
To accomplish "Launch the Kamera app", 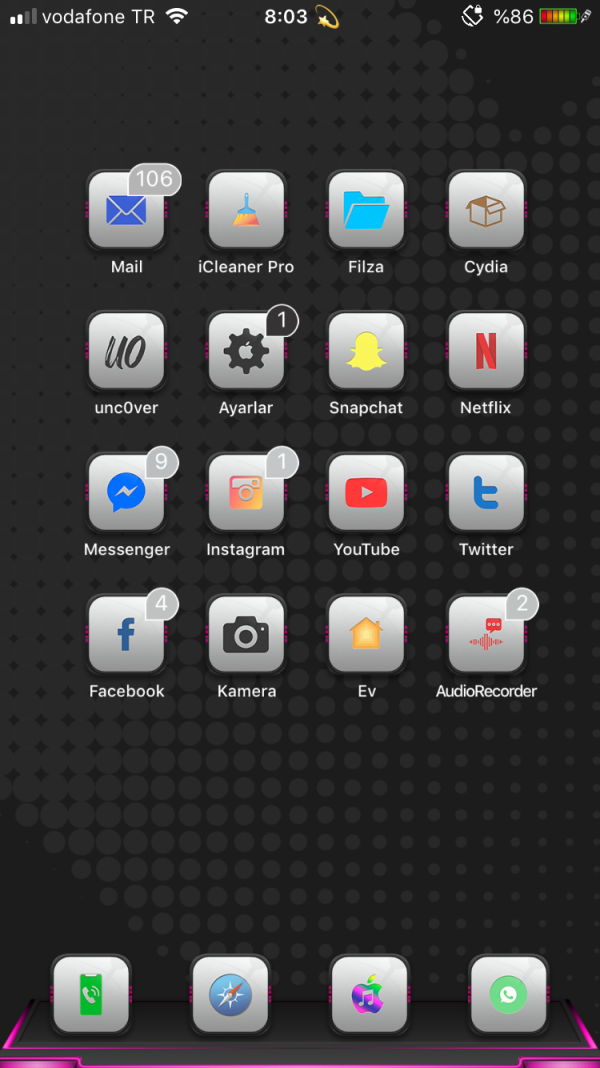I will click(246, 634).
